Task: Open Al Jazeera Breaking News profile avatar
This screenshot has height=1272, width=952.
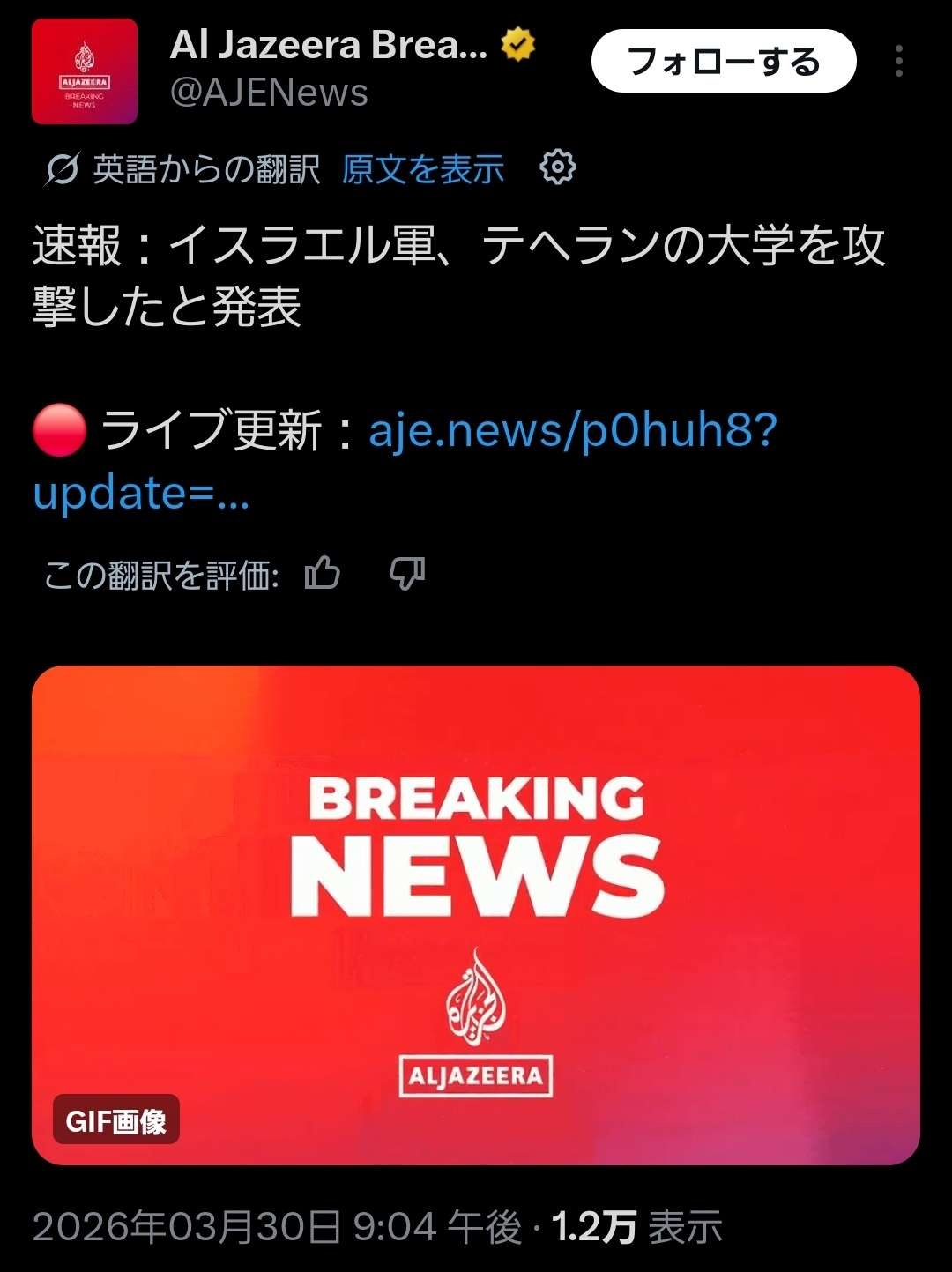Action: tap(85, 71)
